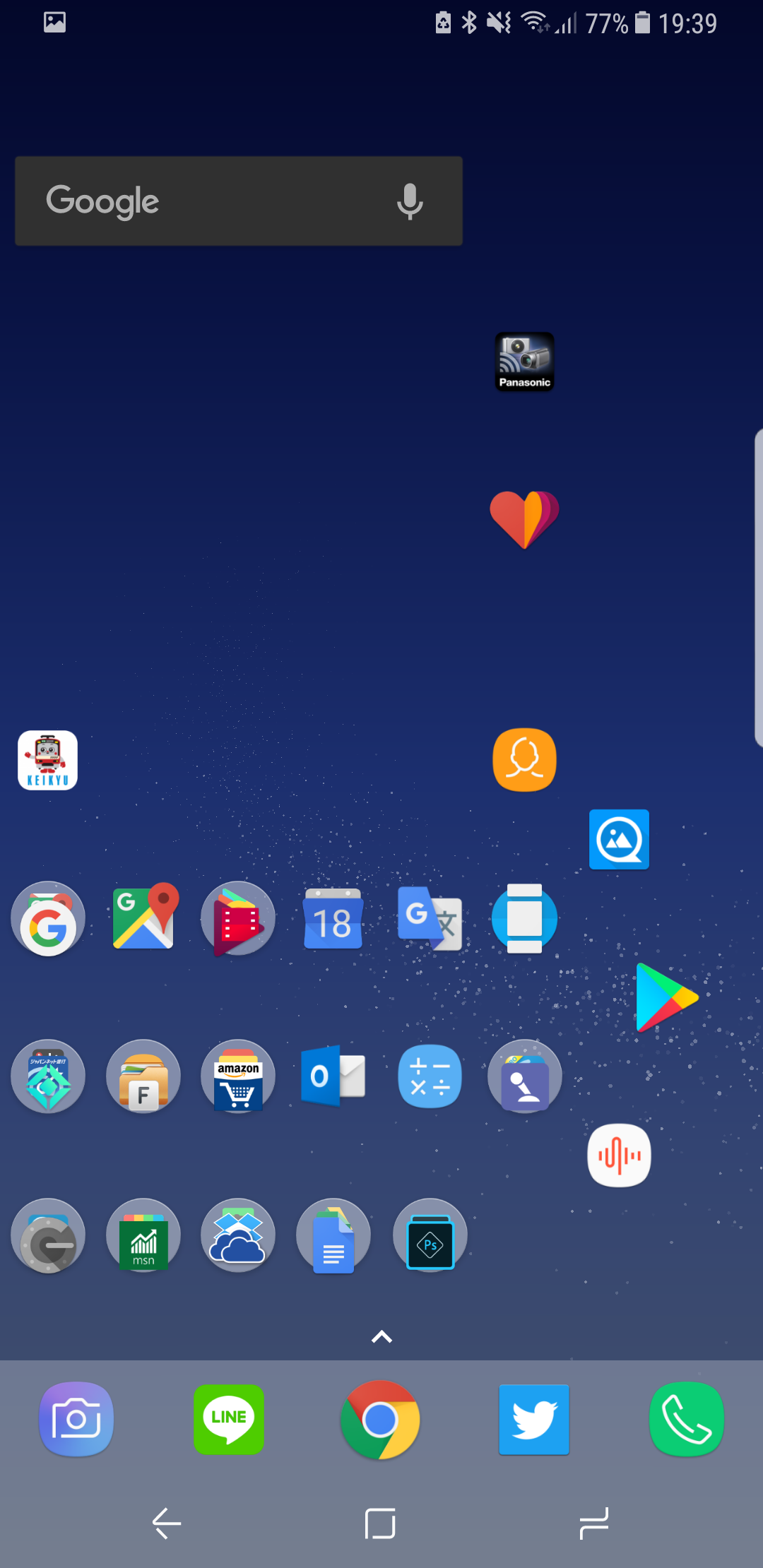Open the Amazon shopping app
This screenshot has width=763, height=1568.
(x=239, y=1076)
